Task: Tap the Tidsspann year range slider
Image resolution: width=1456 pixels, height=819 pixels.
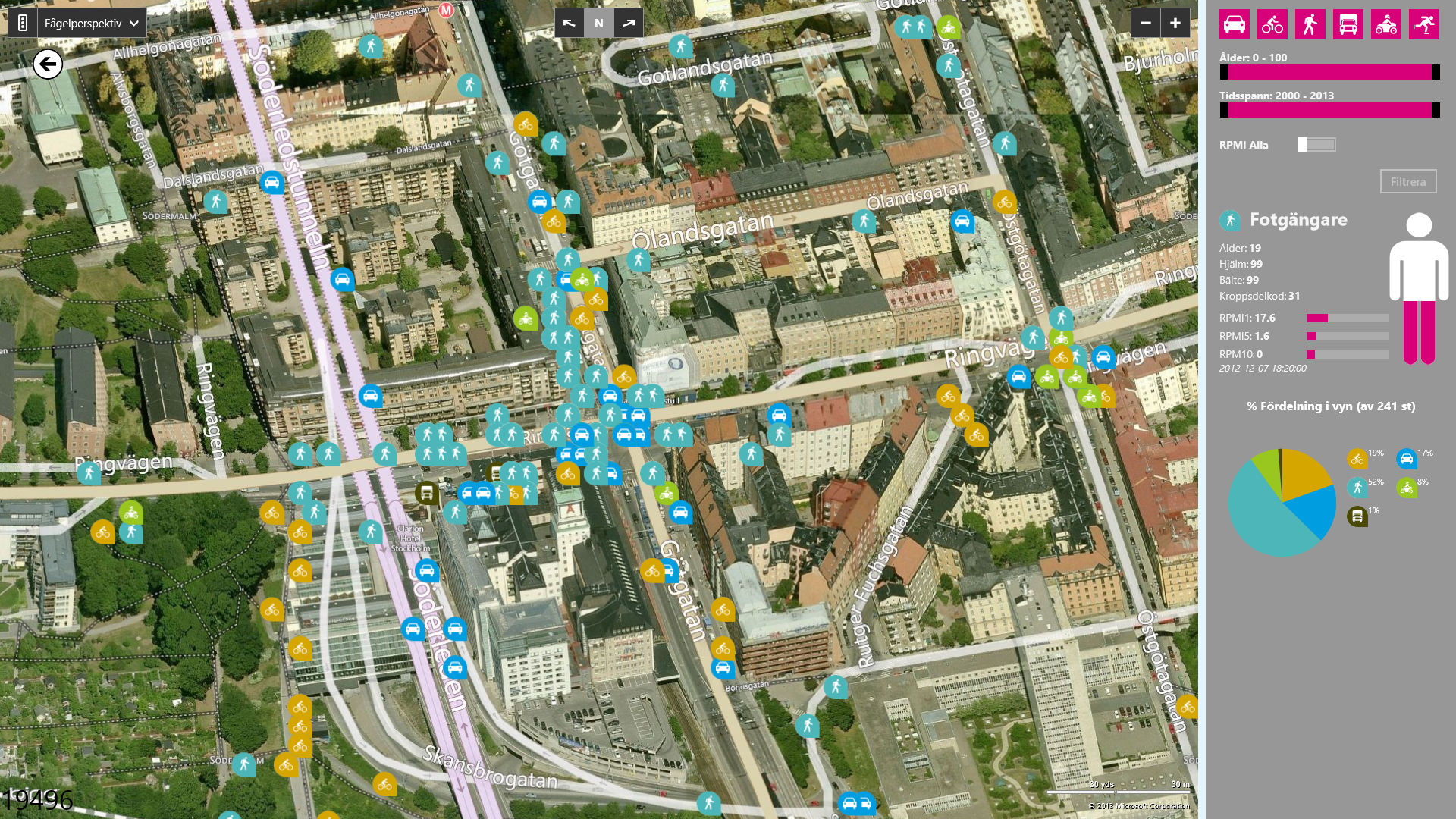Action: click(1329, 110)
